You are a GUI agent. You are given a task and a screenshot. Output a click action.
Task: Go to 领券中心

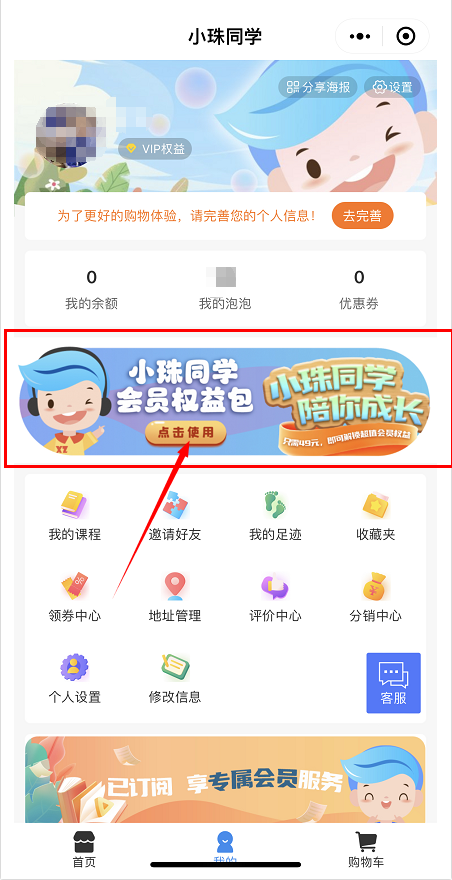click(75, 597)
